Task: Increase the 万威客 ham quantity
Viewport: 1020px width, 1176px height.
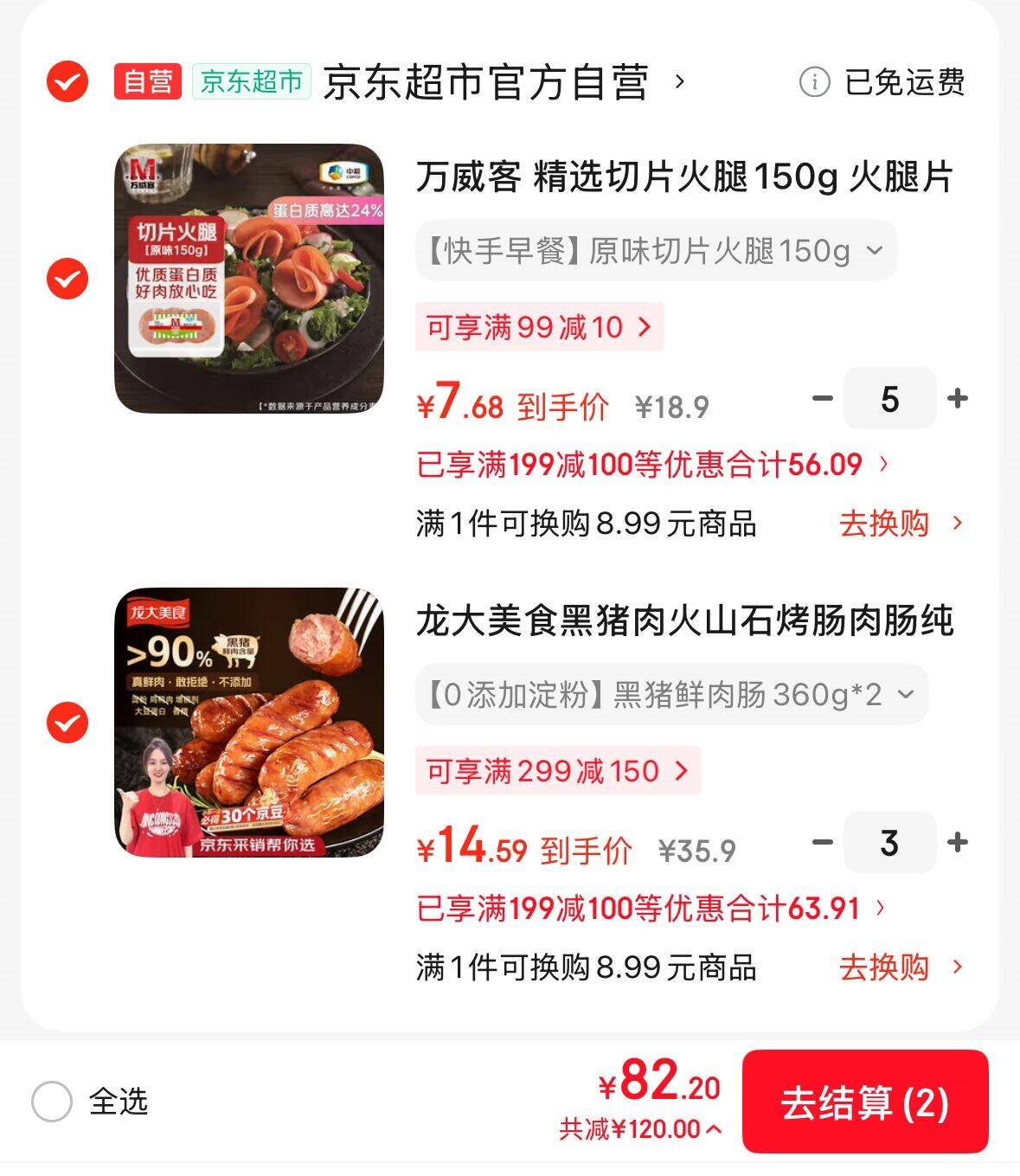Action: (957, 399)
